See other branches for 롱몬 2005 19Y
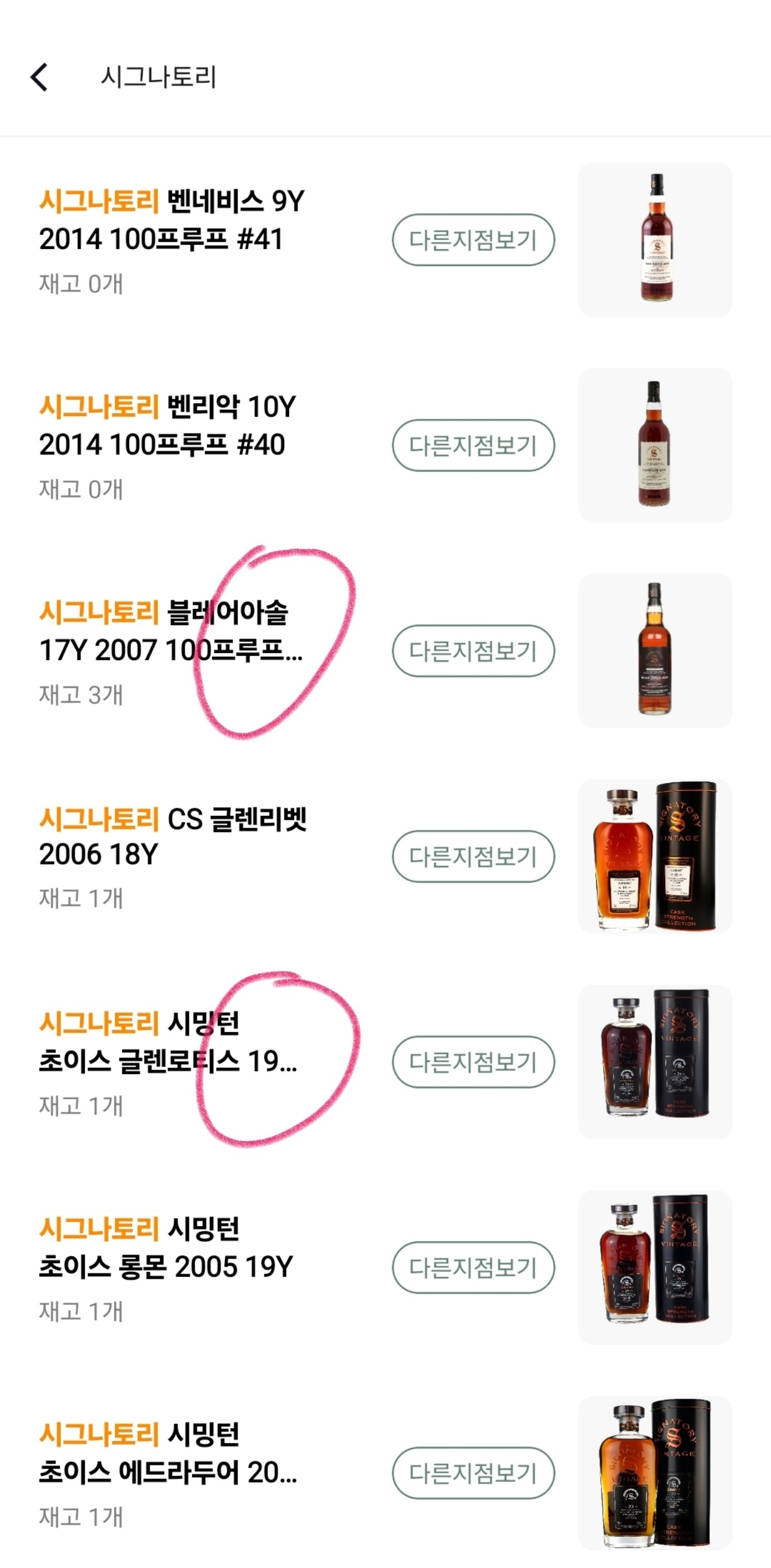 pyautogui.click(x=472, y=1267)
